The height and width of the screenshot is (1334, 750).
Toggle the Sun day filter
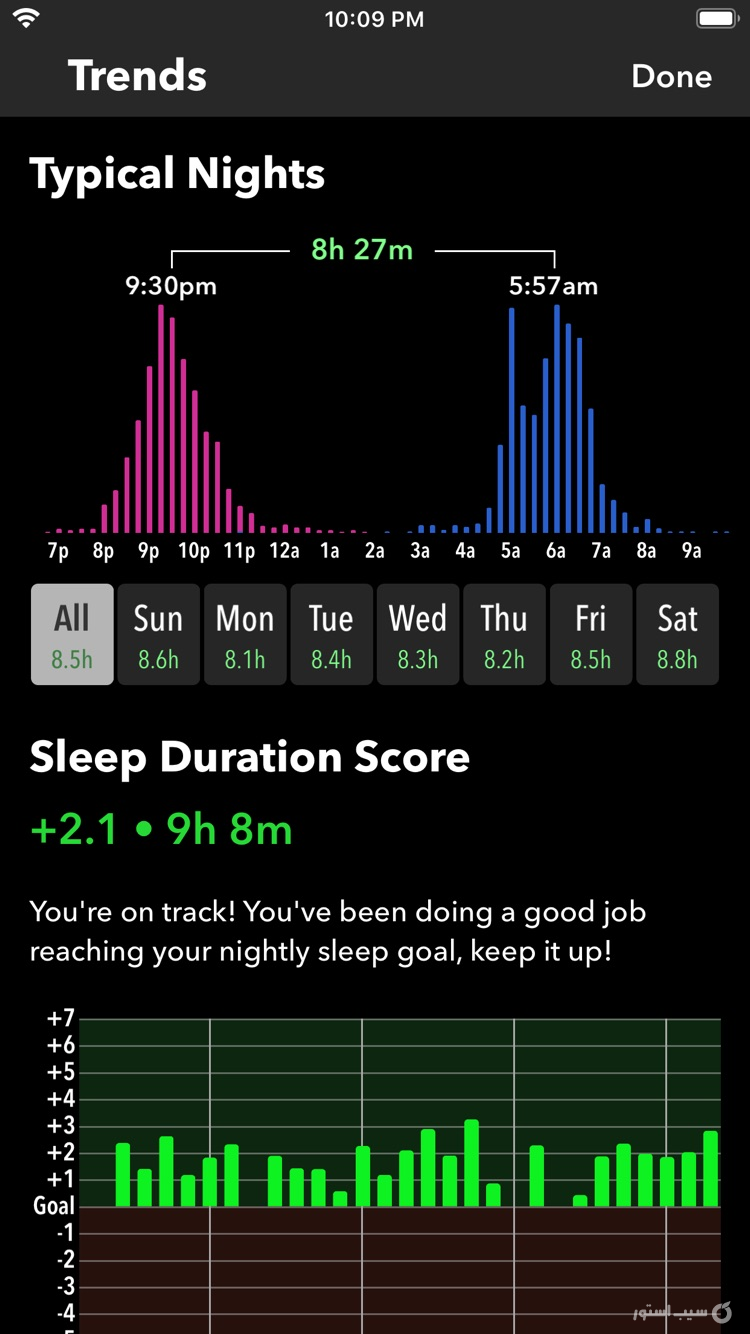(x=158, y=634)
